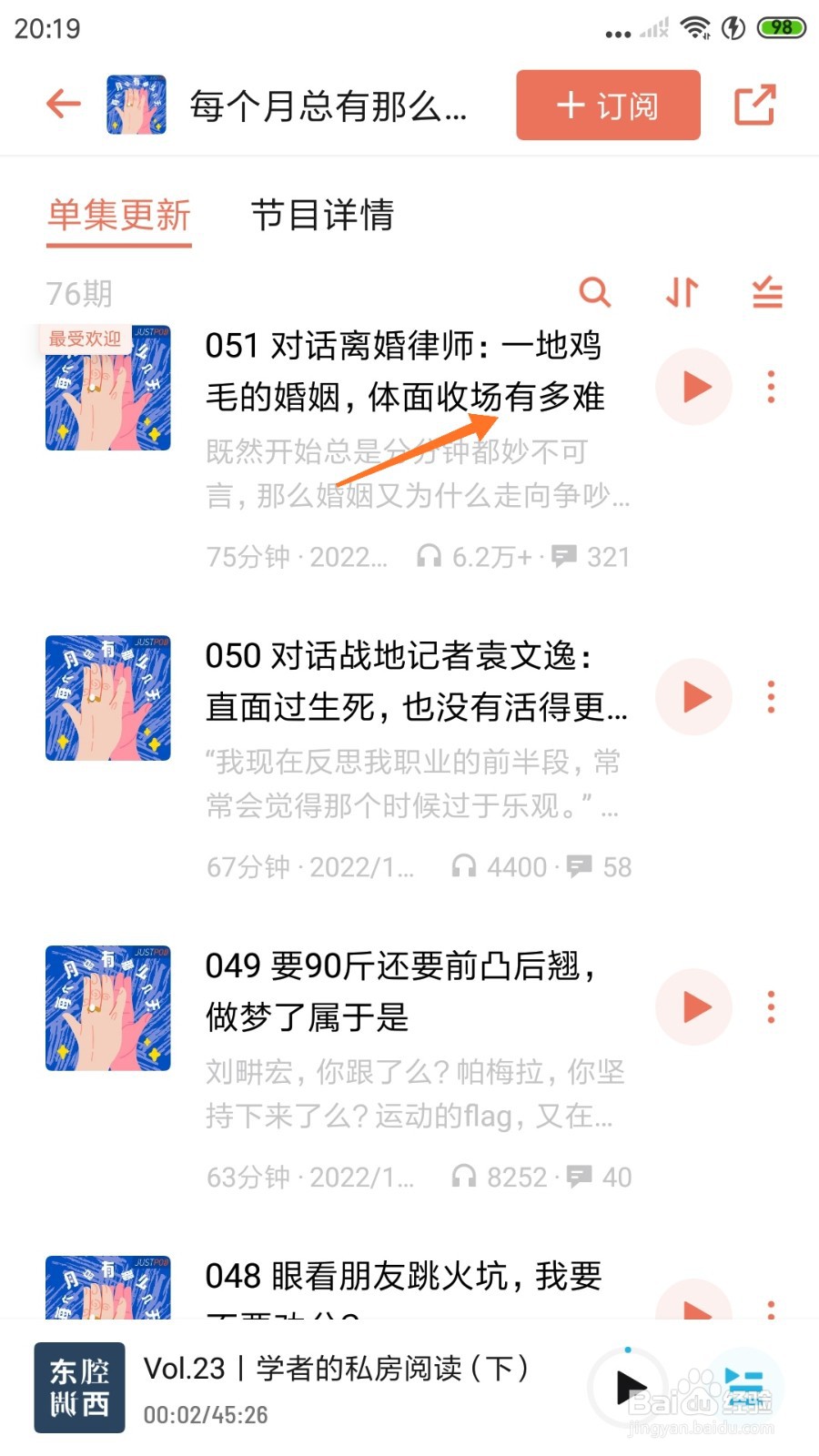Open episode 049 要90斤还要前凸后翘
819x1456 pixels.
pyautogui.click(x=400, y=991)
